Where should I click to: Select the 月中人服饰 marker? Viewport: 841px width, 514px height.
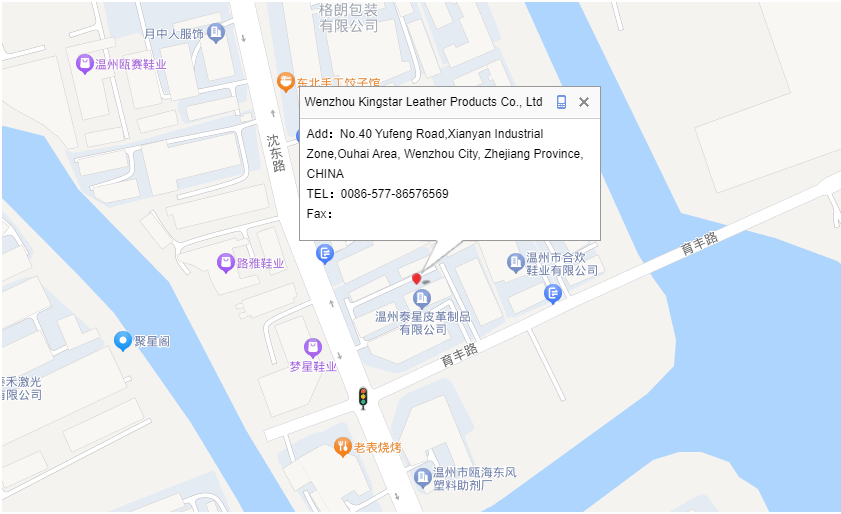click(216, 34)
